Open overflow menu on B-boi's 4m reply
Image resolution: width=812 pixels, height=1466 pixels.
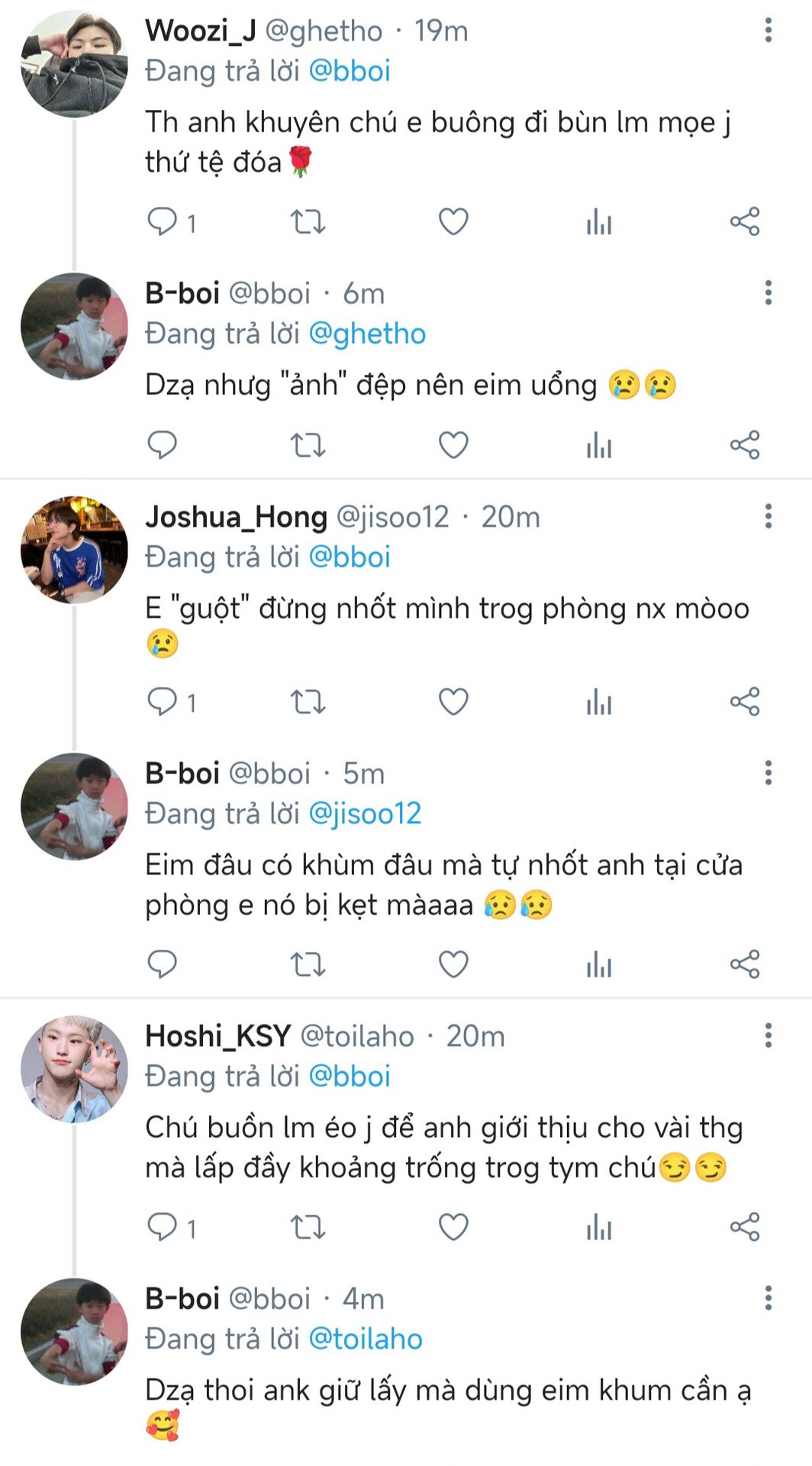768,1298
